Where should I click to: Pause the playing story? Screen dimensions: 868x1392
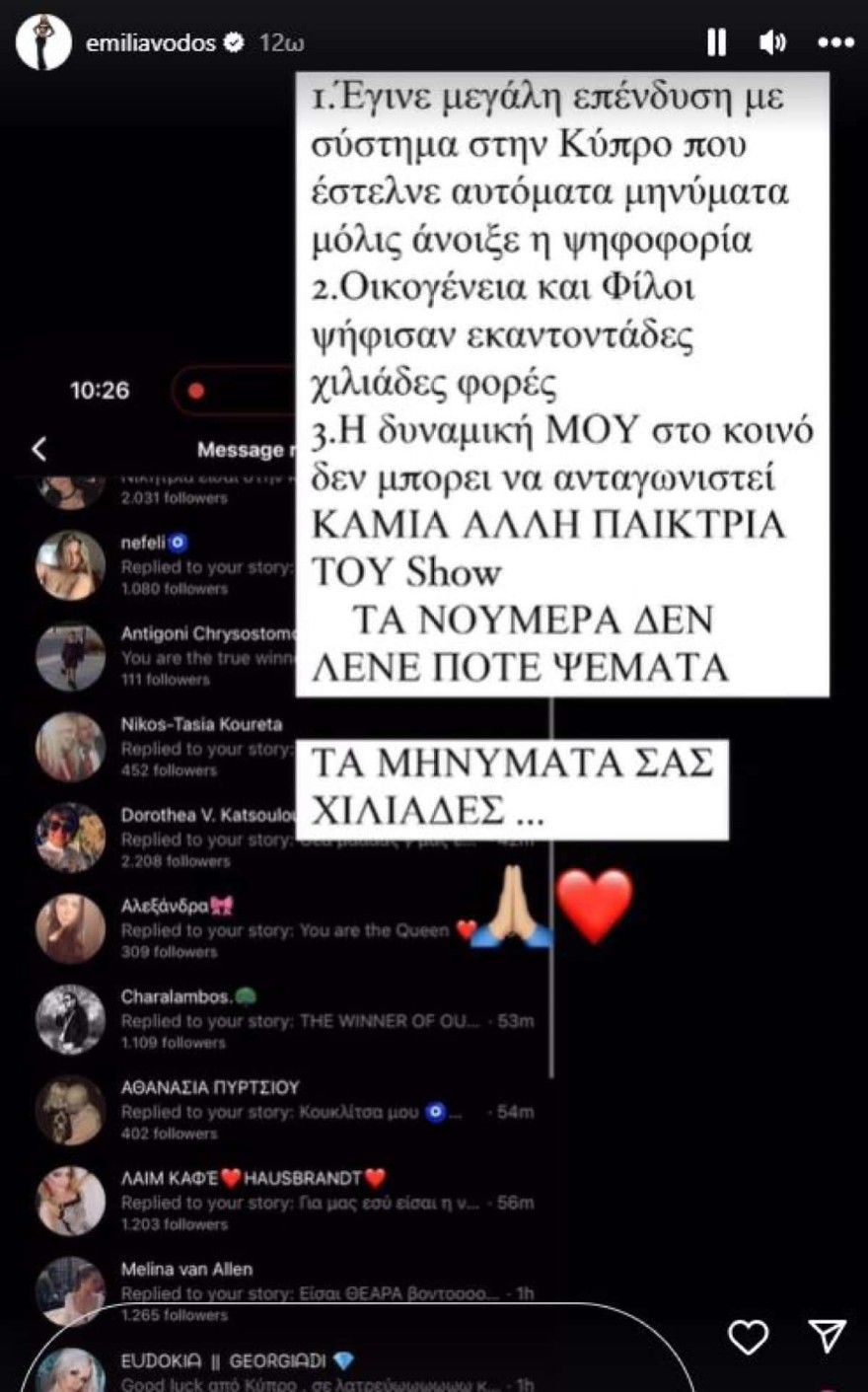[x=716, y=42]
